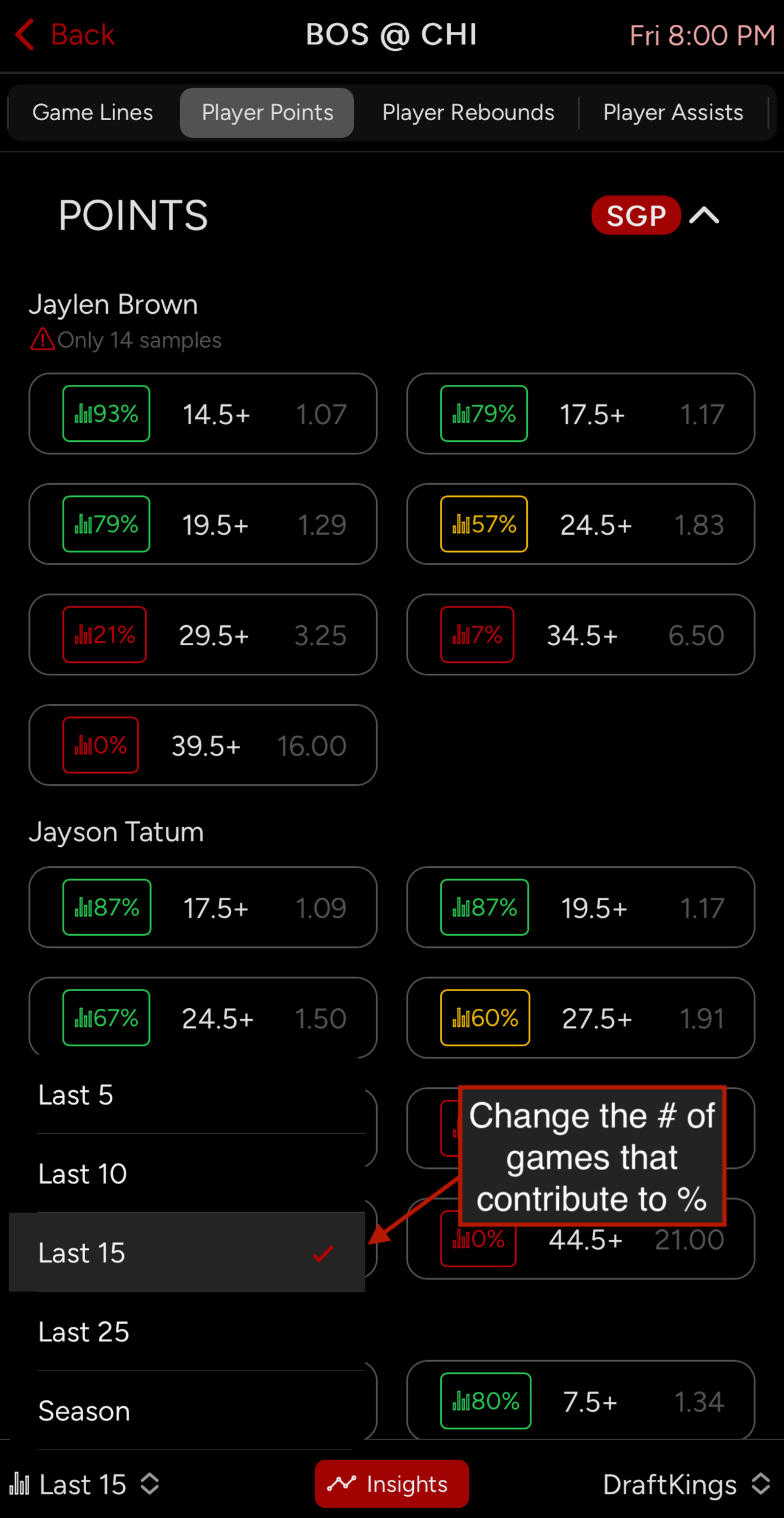Open the DraftKings sportsbook selector
Viewport: 784px width, 1518px height.
(686, 1485)
